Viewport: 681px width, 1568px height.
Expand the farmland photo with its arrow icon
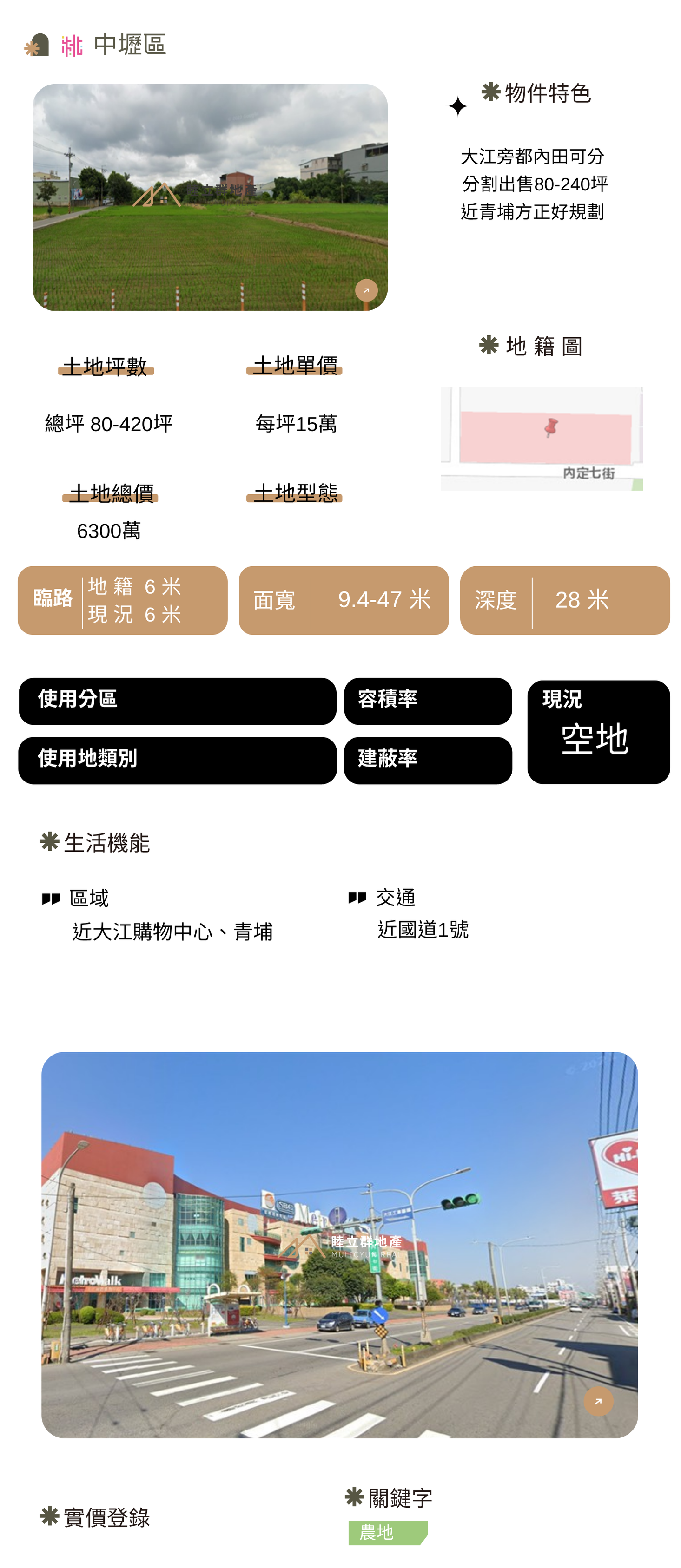(366, 290)
